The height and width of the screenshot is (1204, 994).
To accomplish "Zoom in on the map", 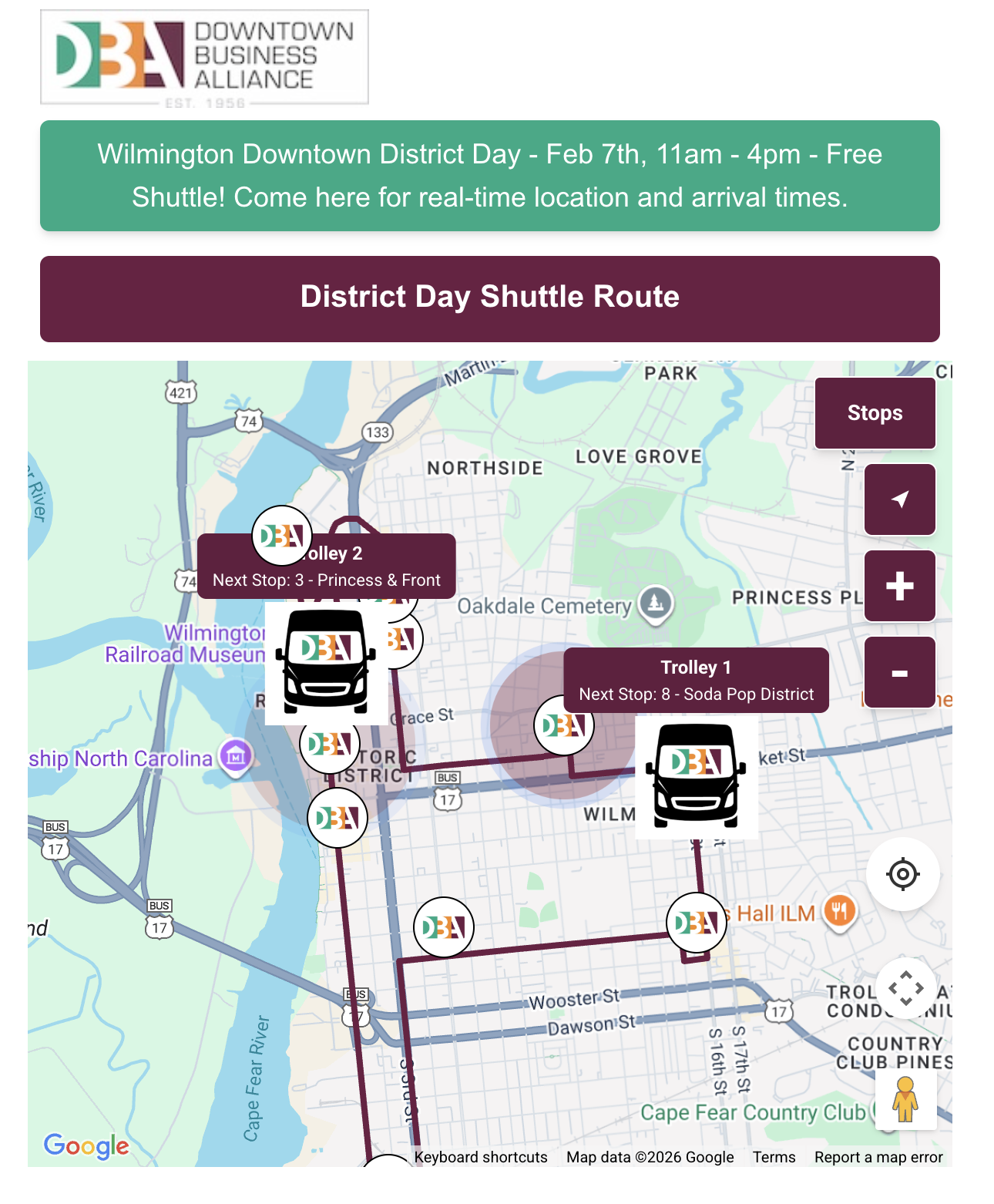I will (x=899, y=587).
